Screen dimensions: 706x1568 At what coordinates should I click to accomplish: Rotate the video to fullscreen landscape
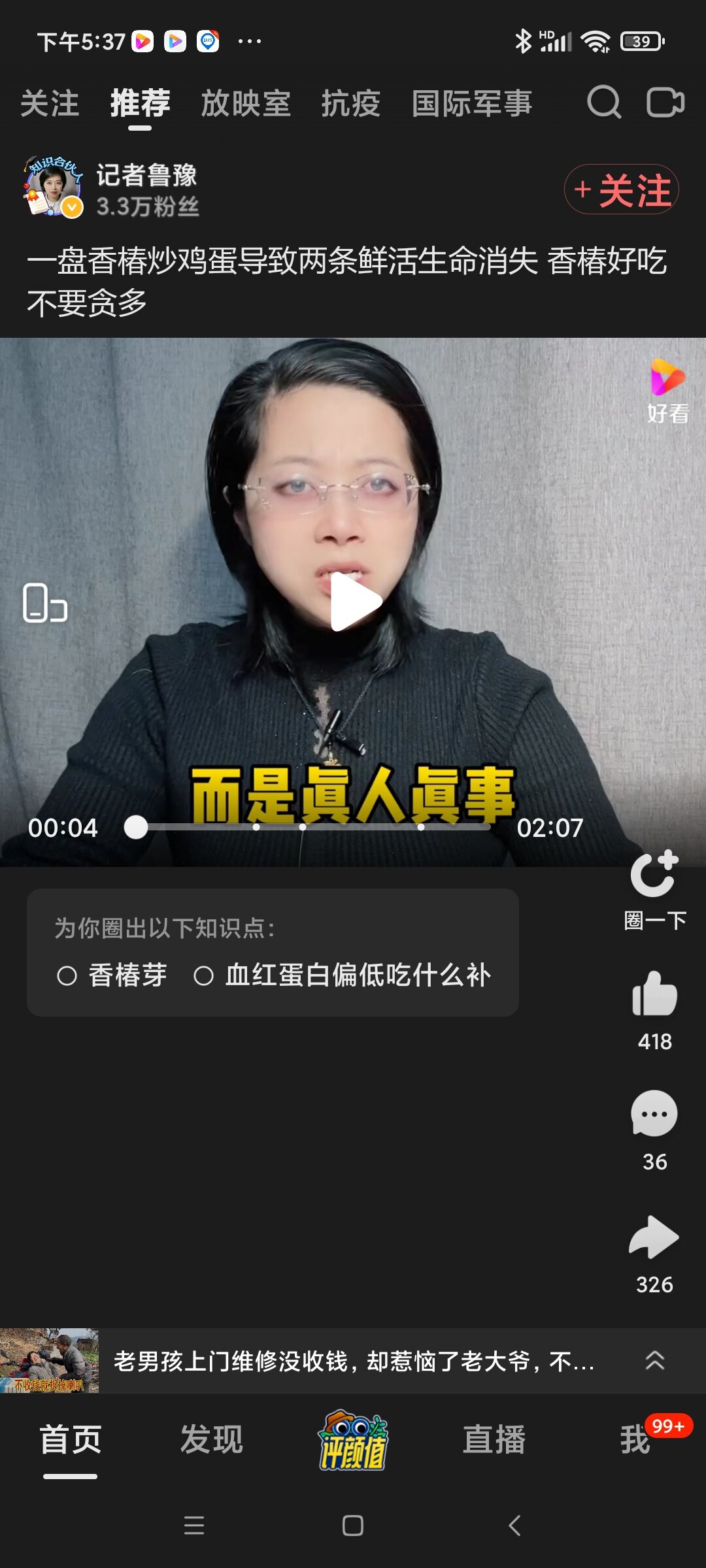(45, 602)
